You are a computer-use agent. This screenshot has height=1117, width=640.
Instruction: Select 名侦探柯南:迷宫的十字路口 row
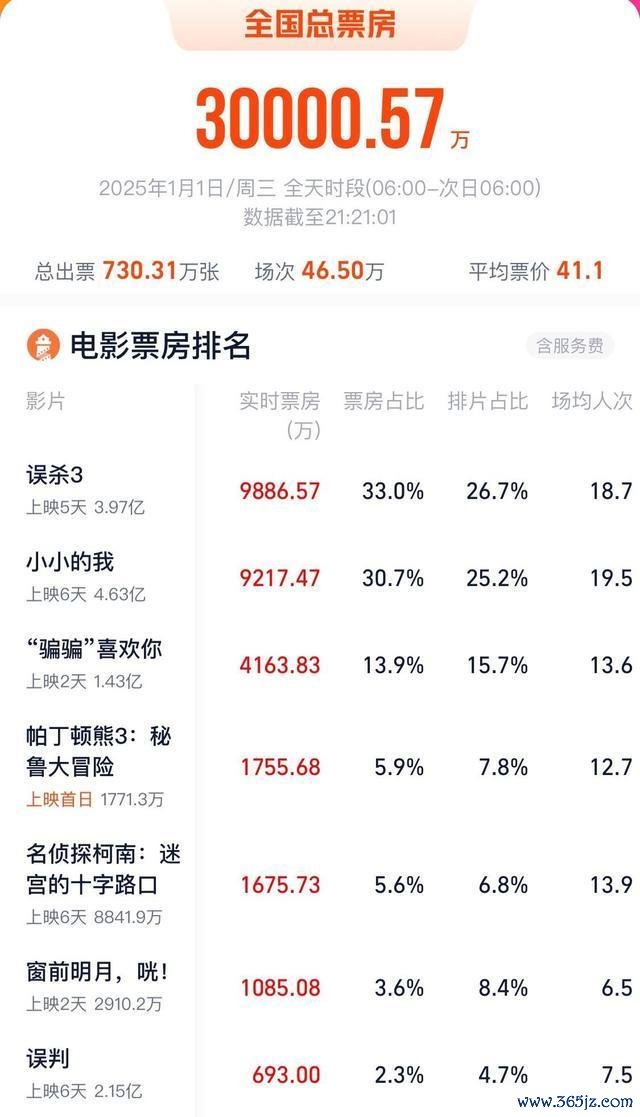click(x=320, y=884)
